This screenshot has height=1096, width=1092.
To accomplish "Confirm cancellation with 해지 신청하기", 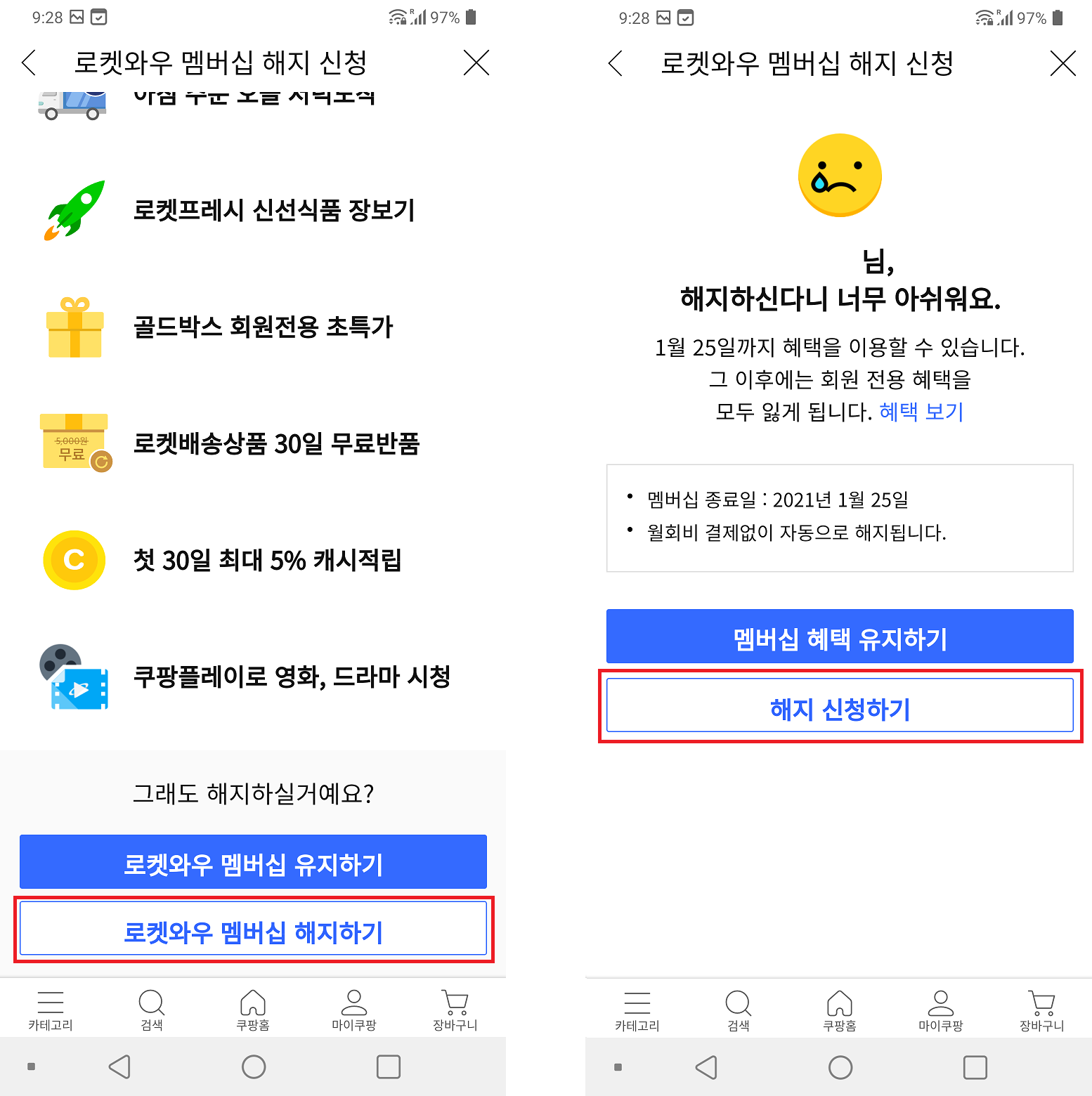I will click(840, 707).
